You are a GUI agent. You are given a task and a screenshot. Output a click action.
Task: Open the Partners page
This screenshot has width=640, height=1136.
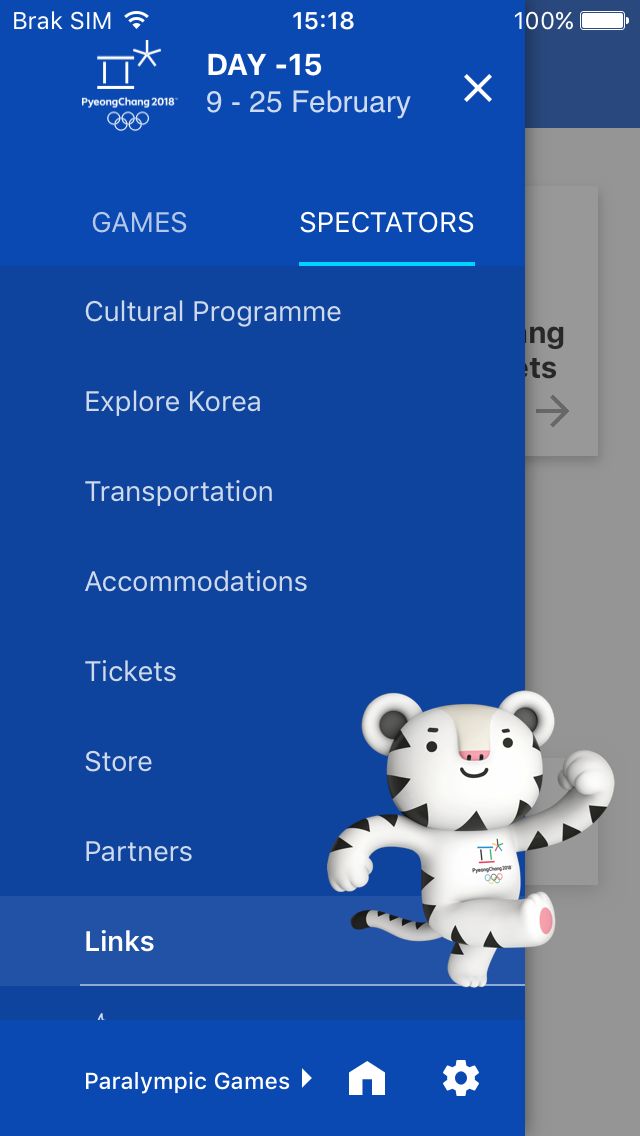pyautogui.click(x=138, y=851)
